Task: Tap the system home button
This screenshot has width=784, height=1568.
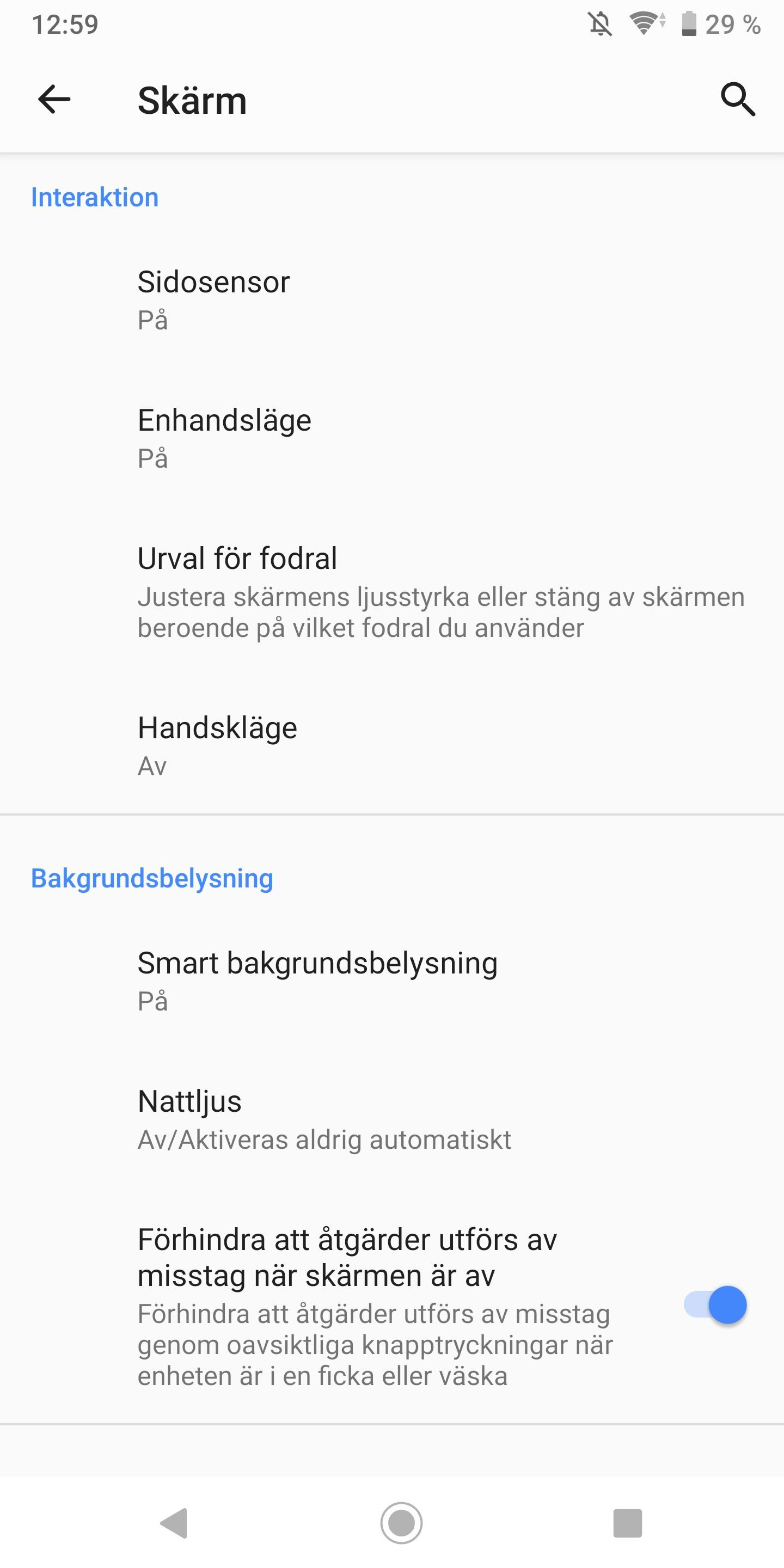Action: point(401,1523)
